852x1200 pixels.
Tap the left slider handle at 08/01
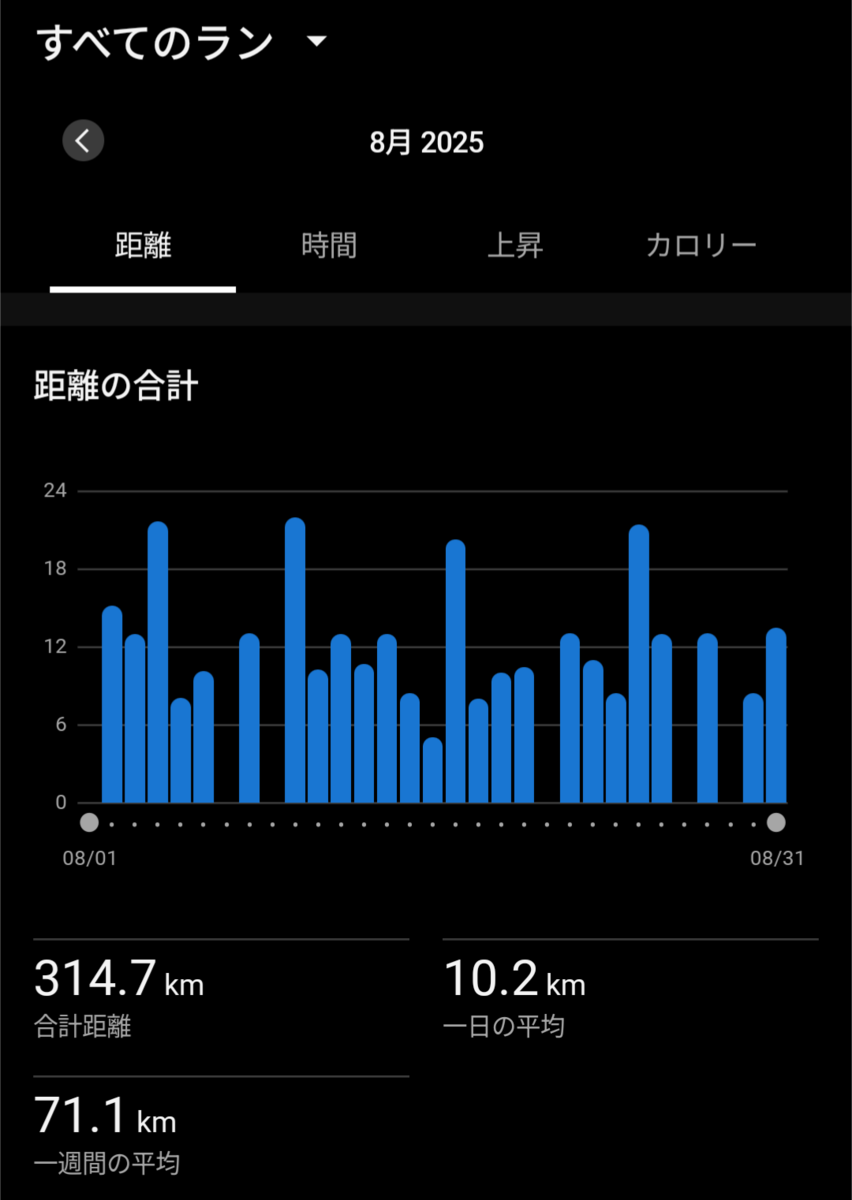[x=89, y=823]
